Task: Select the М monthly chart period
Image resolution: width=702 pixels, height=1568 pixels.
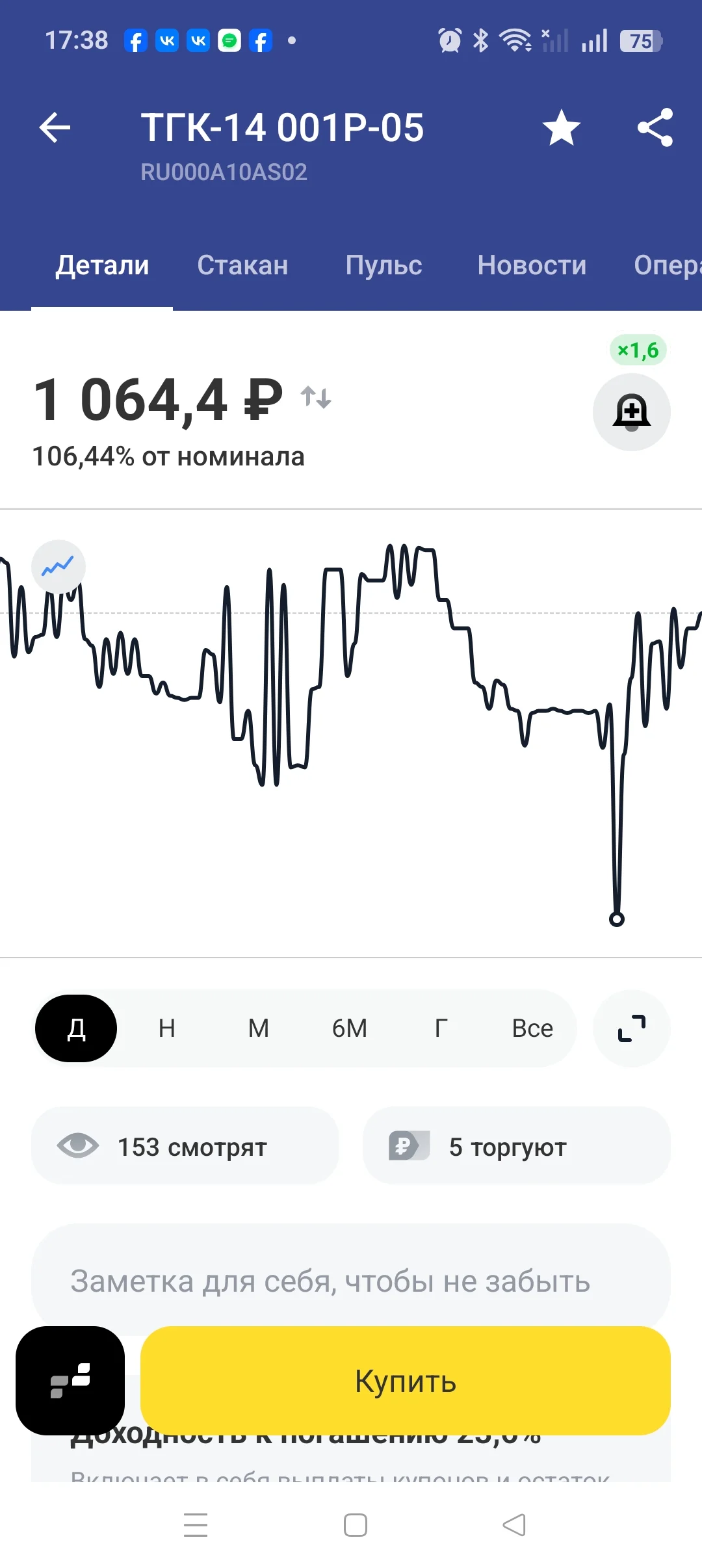Action: click(x=259, y=1028)
